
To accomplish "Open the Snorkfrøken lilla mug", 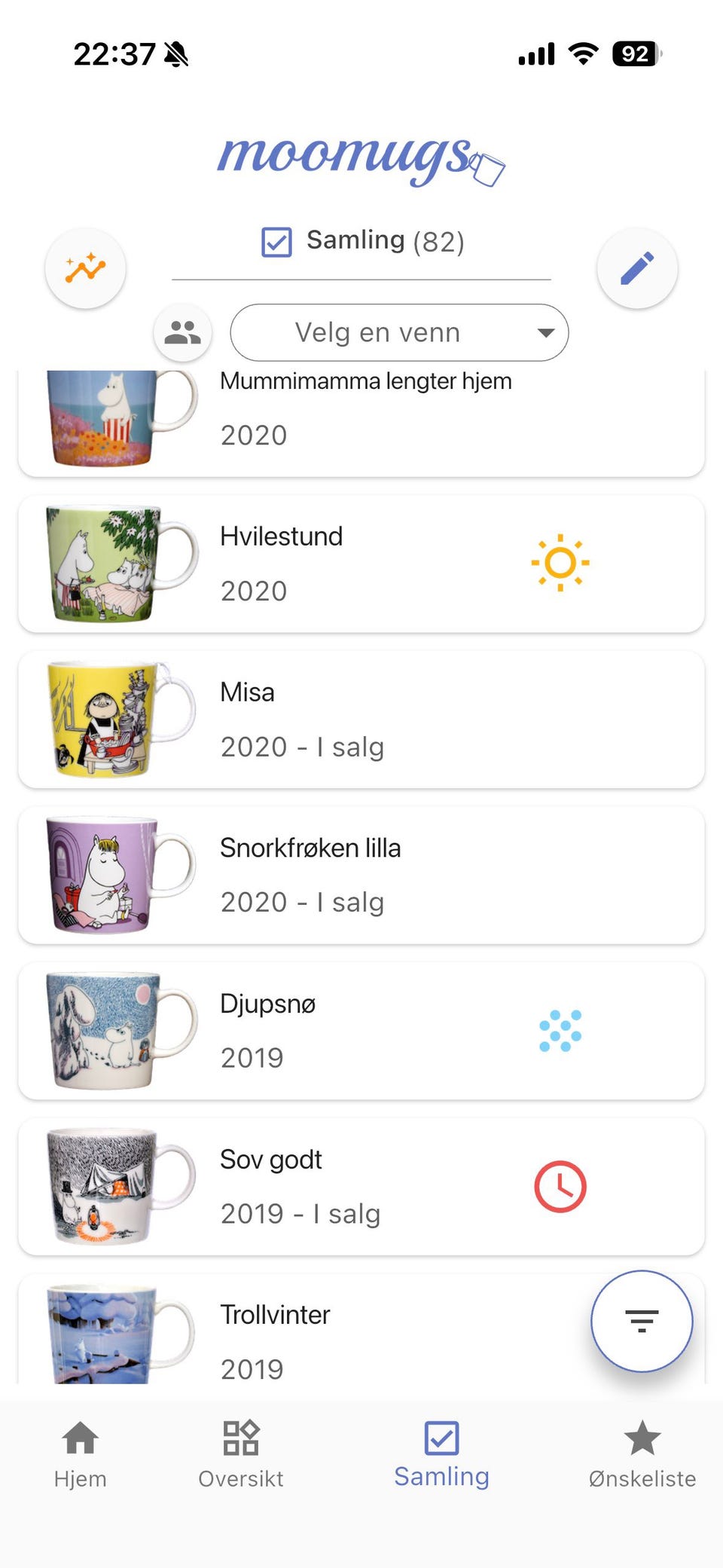I will [361, 875].
